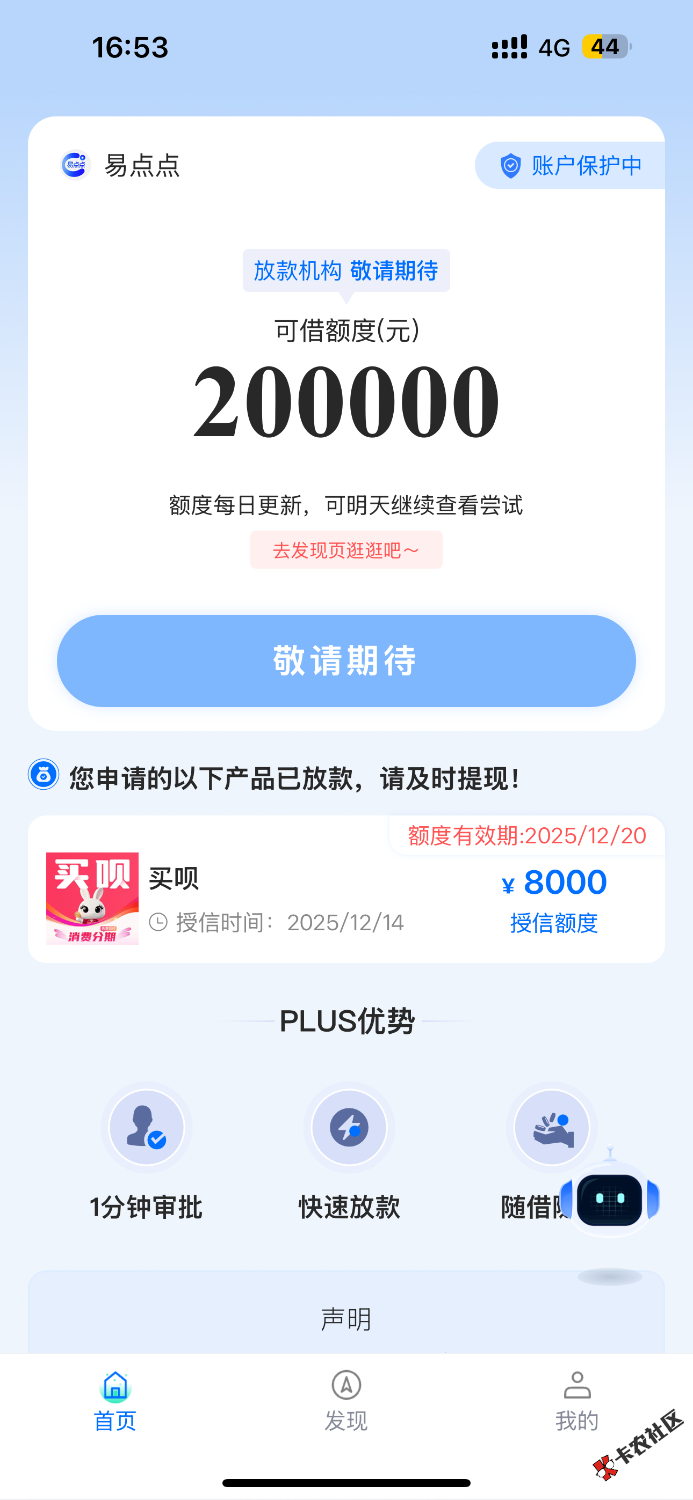Switch to the 首页 tab
693x1500 pixels.
[115, 1400]
